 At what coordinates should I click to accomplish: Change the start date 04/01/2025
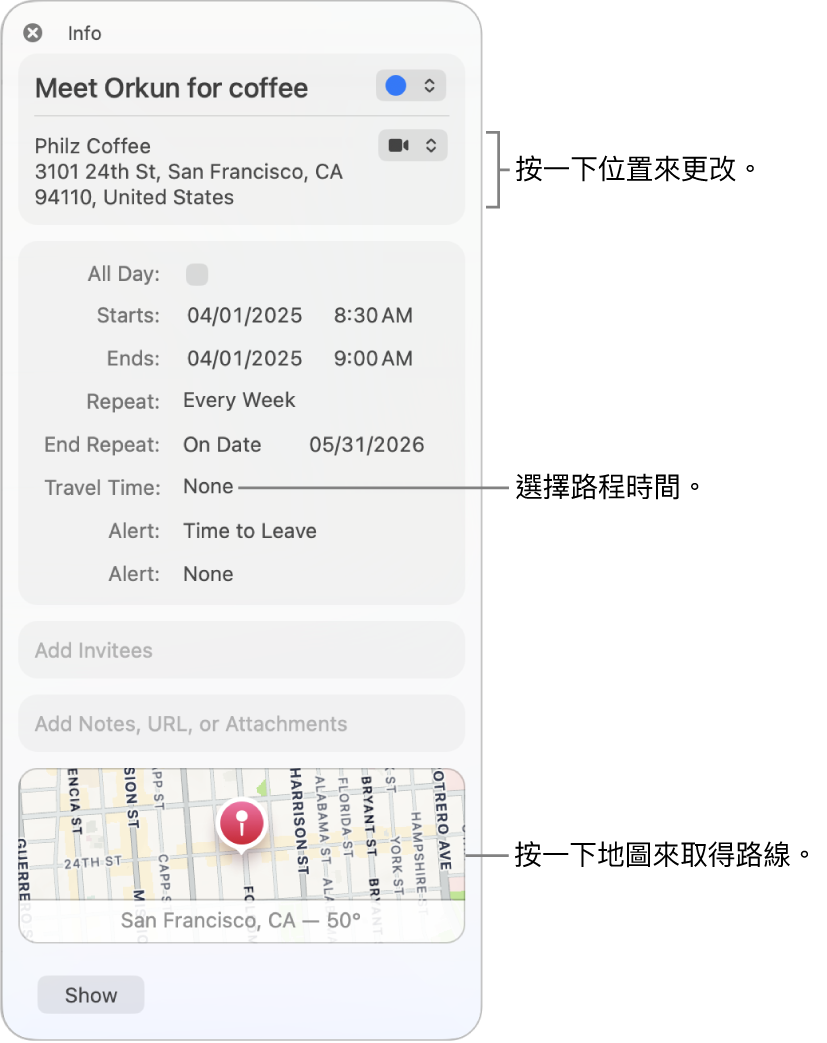click(244, 316)
